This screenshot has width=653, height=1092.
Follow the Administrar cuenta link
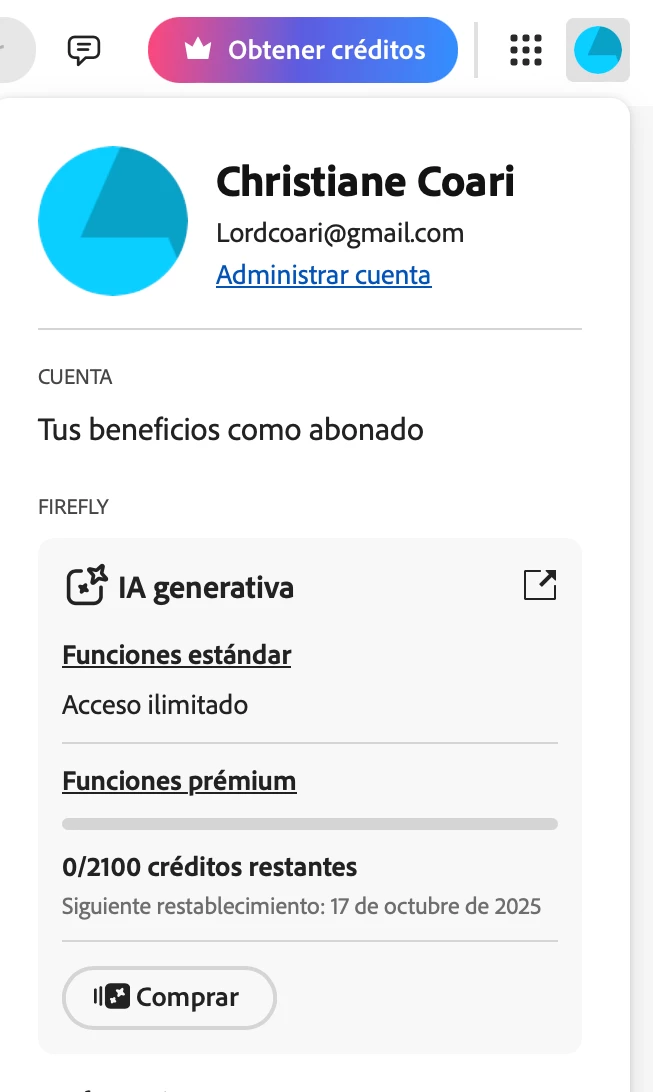click(323, 274)
